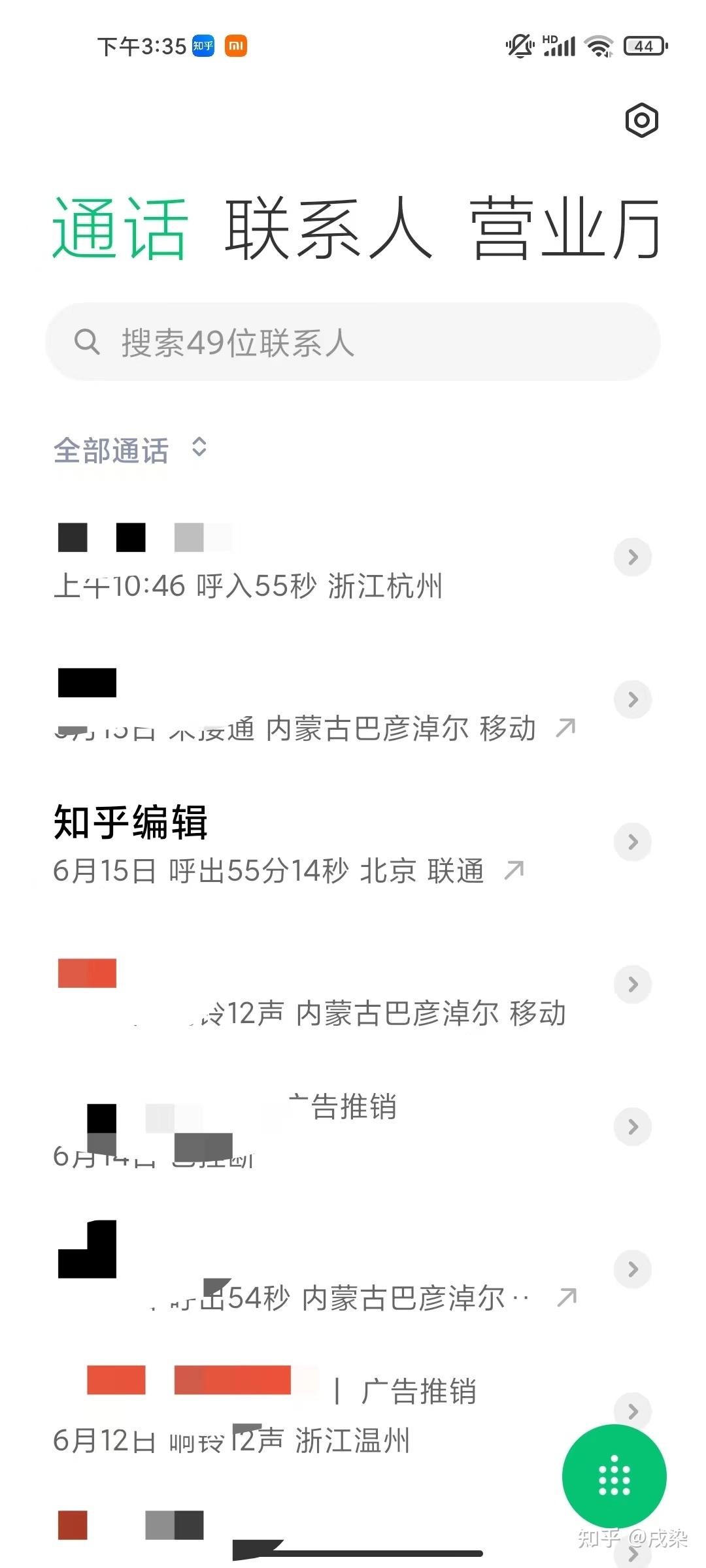Tap the battery level indicator
Viewport: 706px width, 1568px height.
coord(645,46)
